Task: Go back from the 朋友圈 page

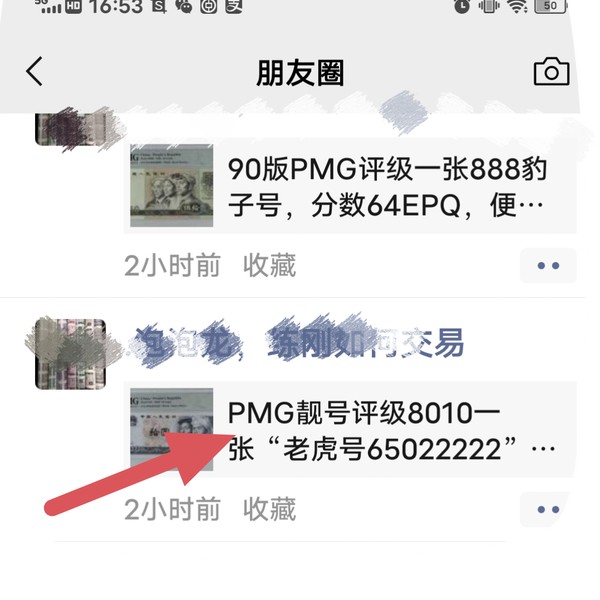Action: click(x=35, y=72)
